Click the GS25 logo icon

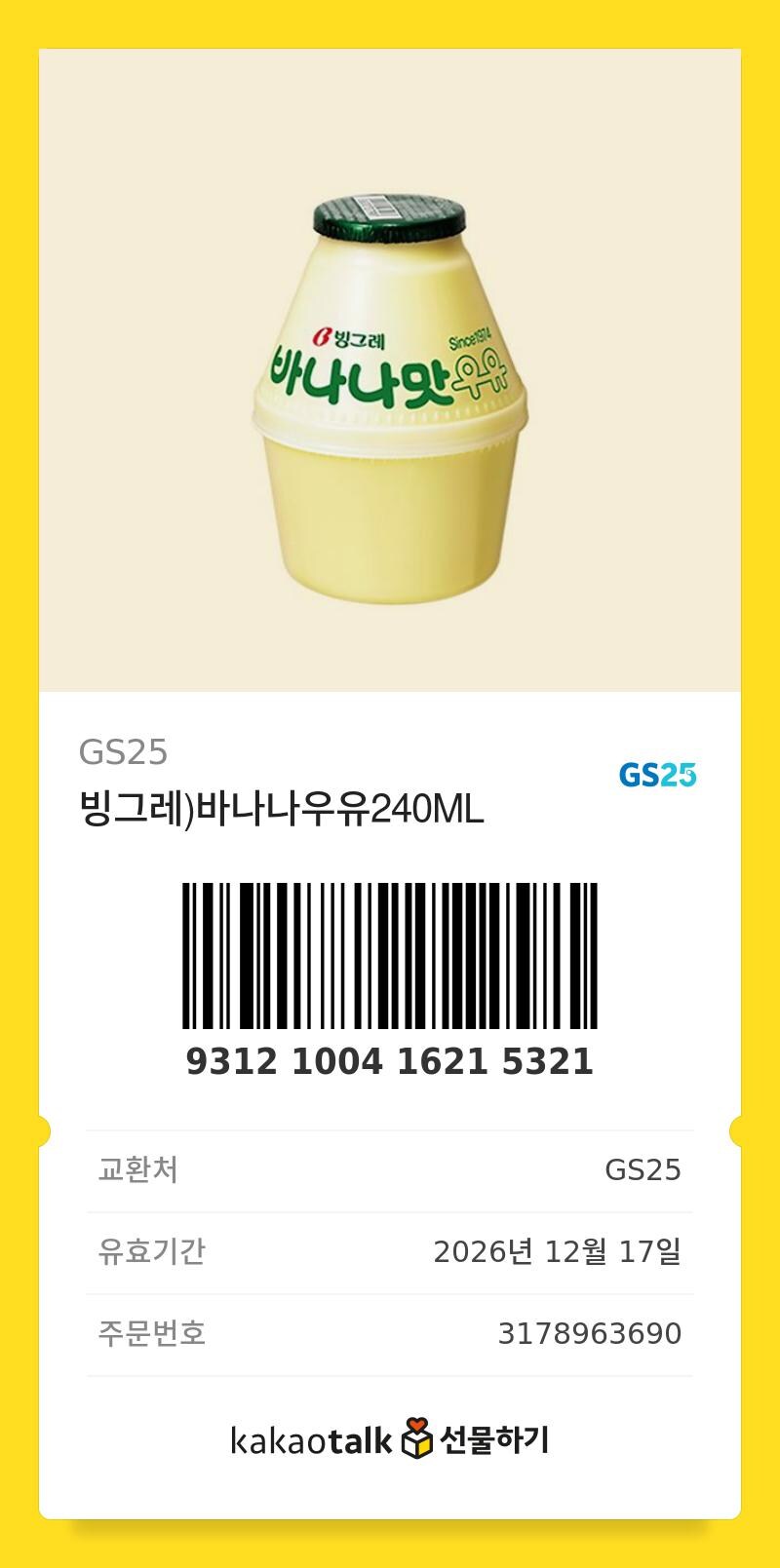click(658, 773)
